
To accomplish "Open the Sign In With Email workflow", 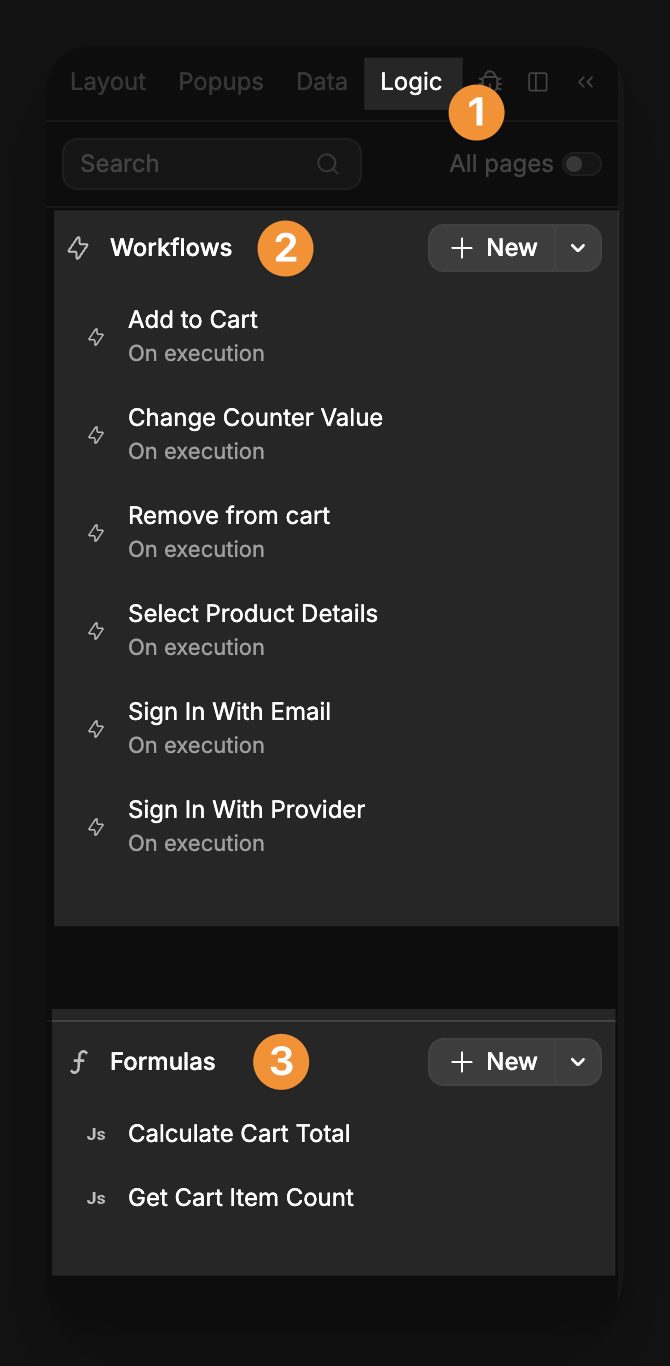I will [229, 727].
